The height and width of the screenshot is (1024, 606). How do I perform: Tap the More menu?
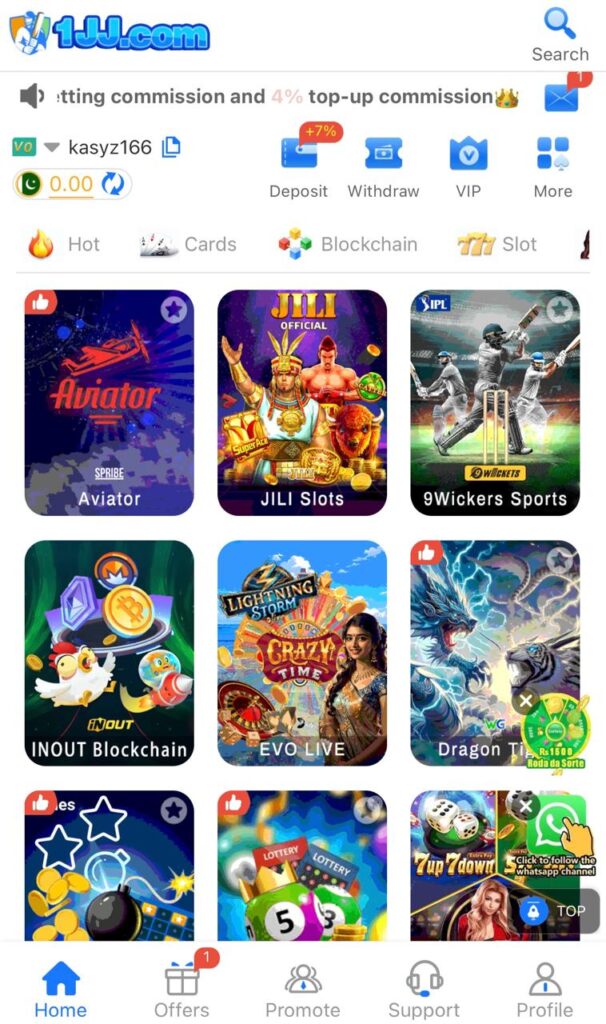point(552,167)
